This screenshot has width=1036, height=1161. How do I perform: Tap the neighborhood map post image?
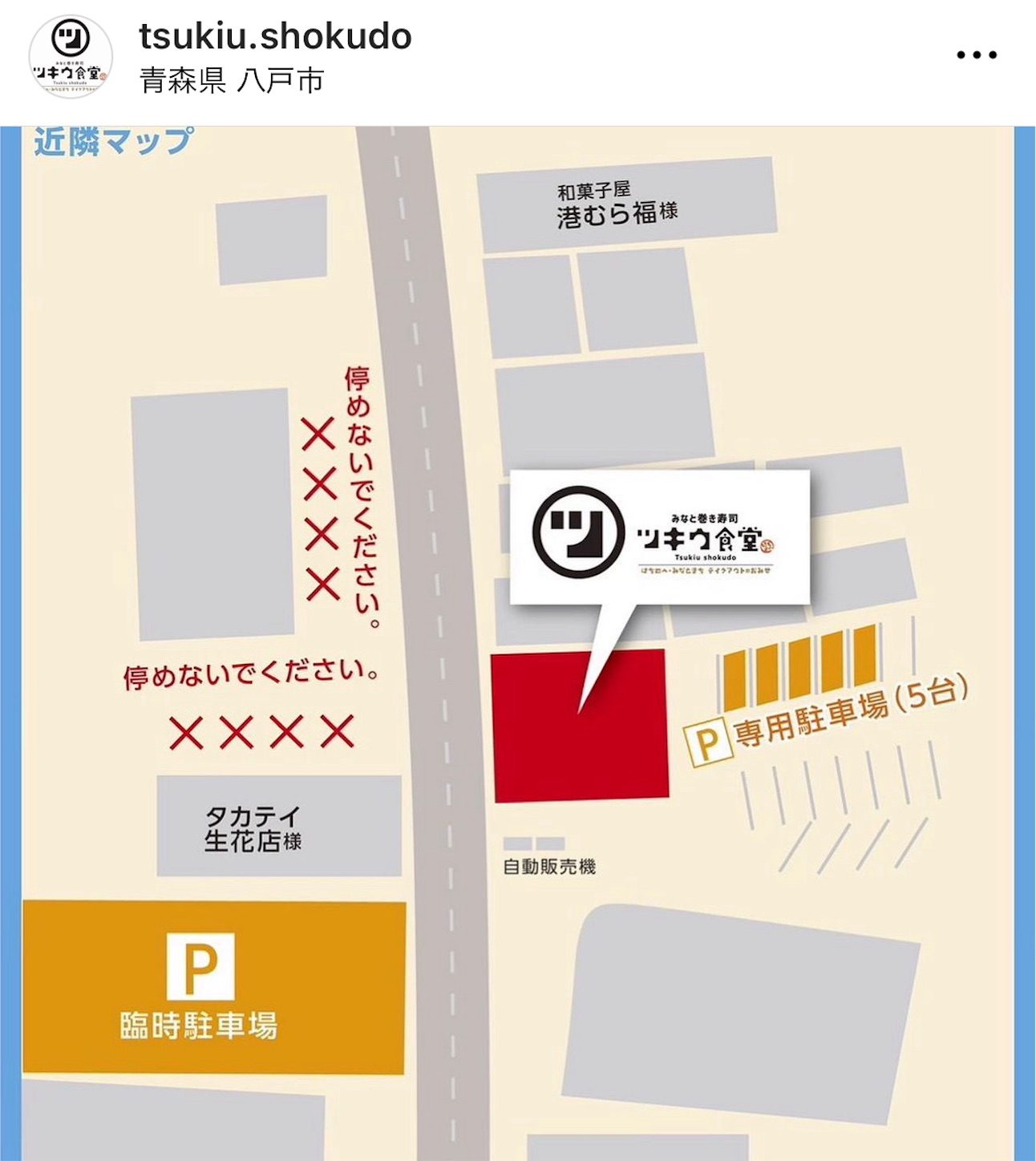pyautogui.click(x=518, y=641)
